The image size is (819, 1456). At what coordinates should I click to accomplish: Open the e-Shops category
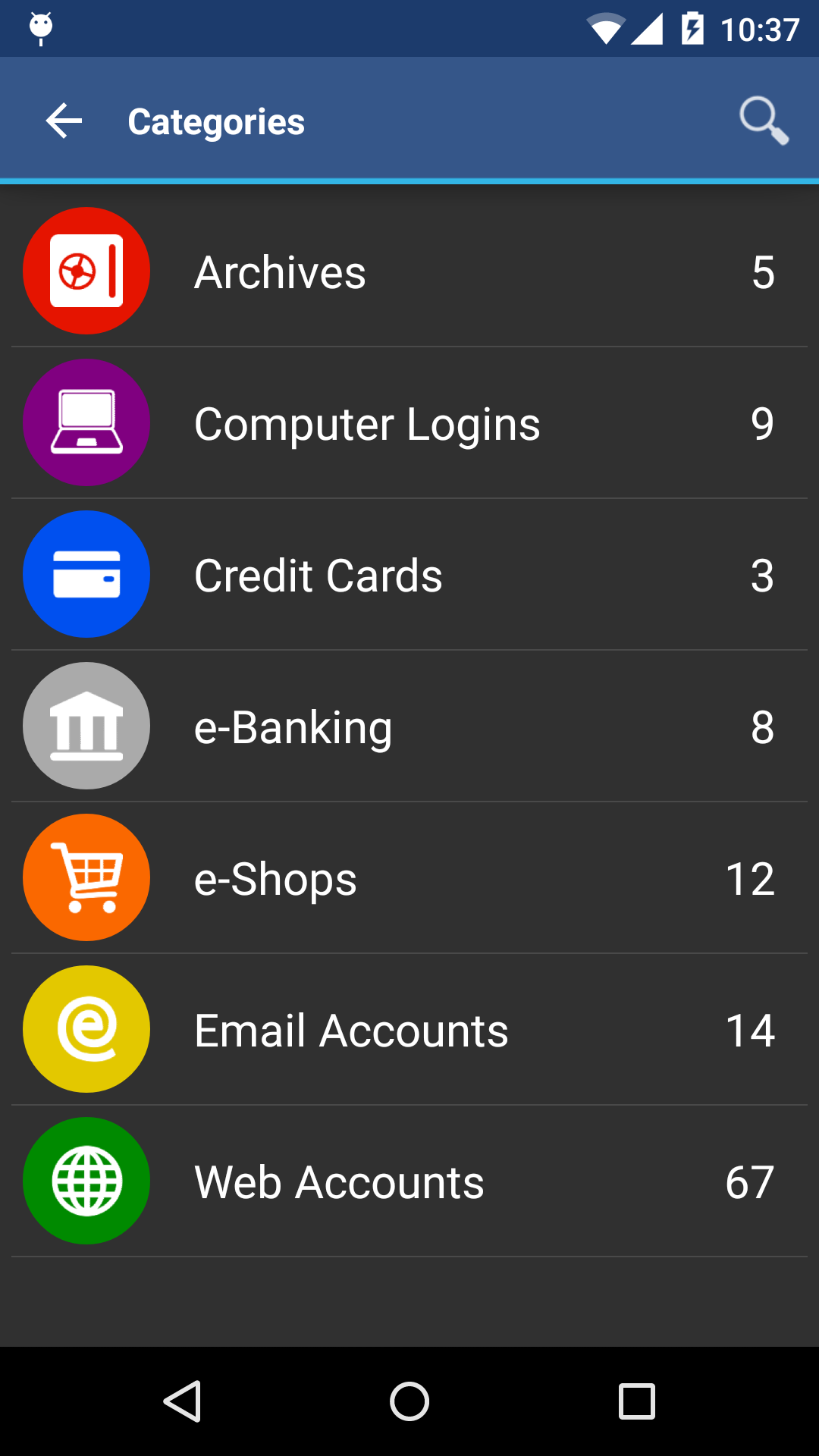[x=409, y=877]
